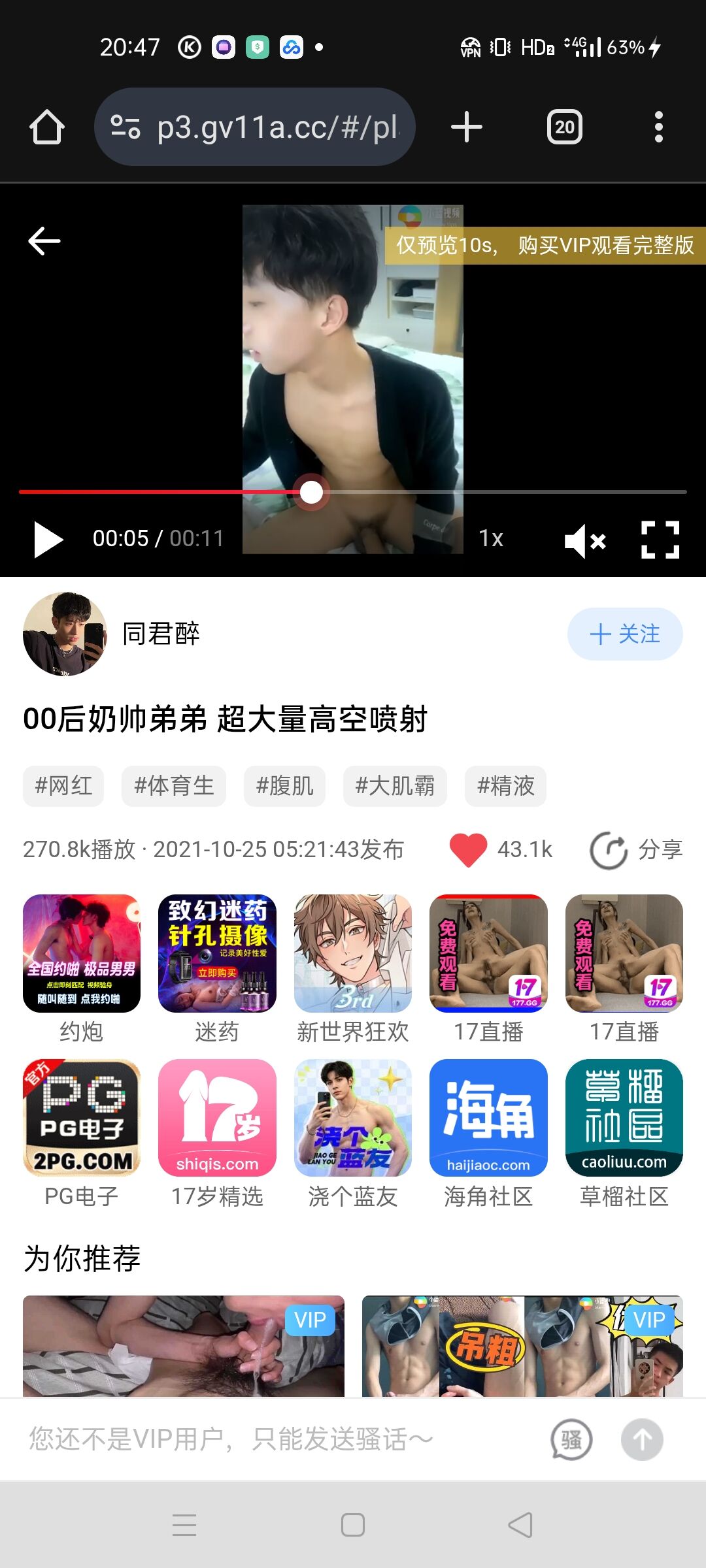
Task: Go to the browser home page
Action: coord(47,127)
